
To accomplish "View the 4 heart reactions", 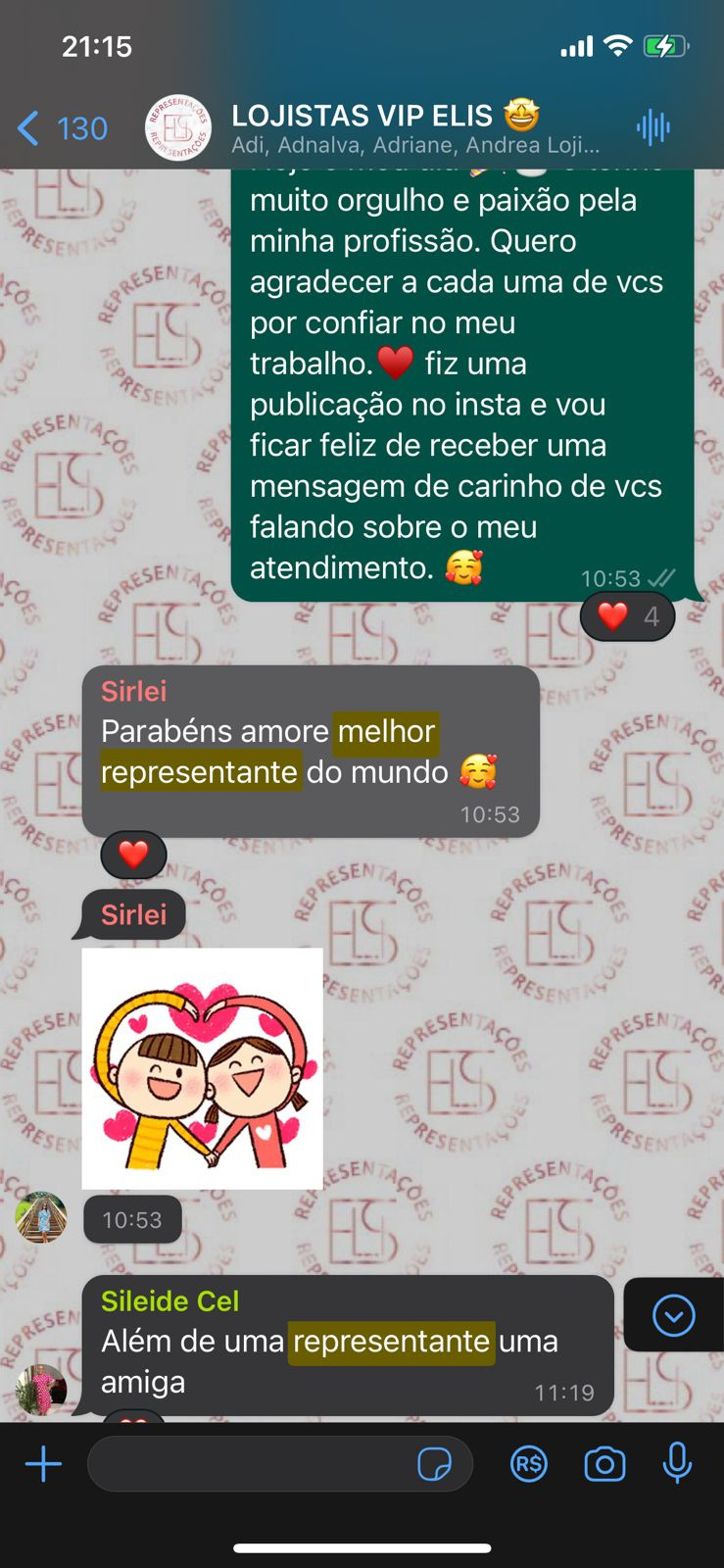I will pos(627,616).
